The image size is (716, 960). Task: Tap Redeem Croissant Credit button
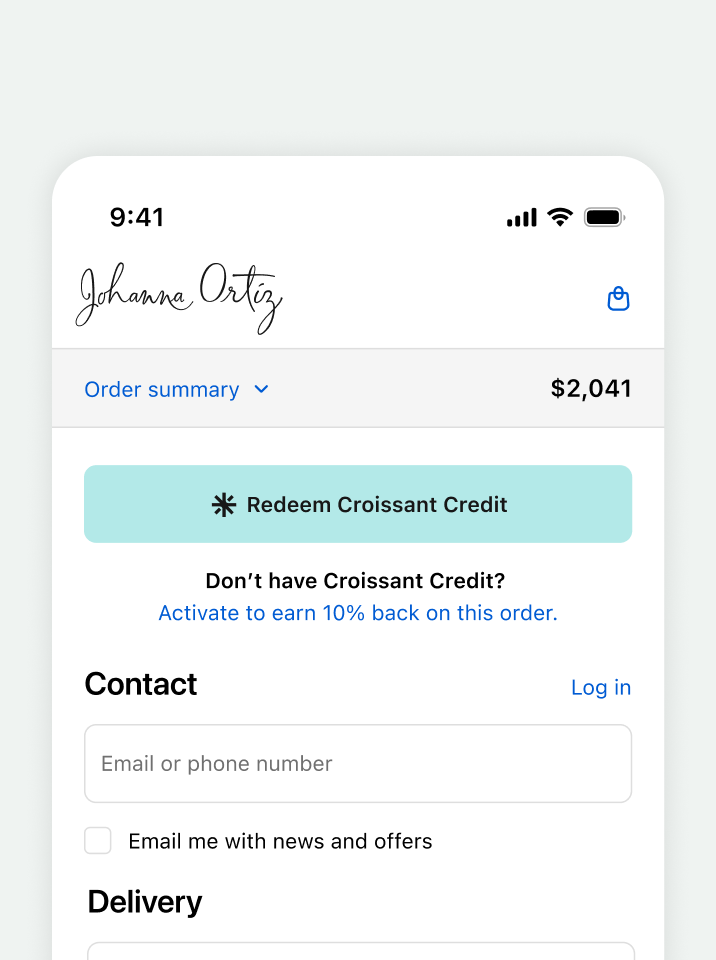click(x=358, y=504)
